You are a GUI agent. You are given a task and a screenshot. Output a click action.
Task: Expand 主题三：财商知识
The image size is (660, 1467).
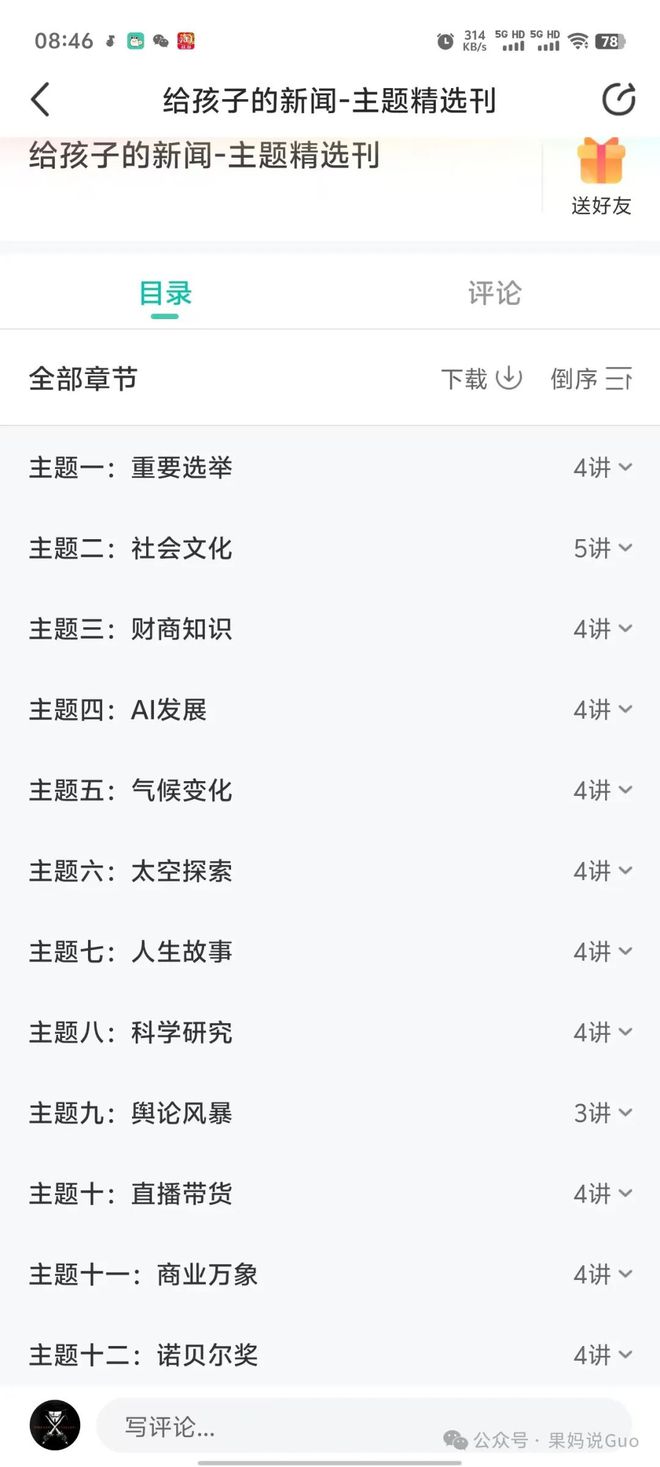(x=330, y=629)
